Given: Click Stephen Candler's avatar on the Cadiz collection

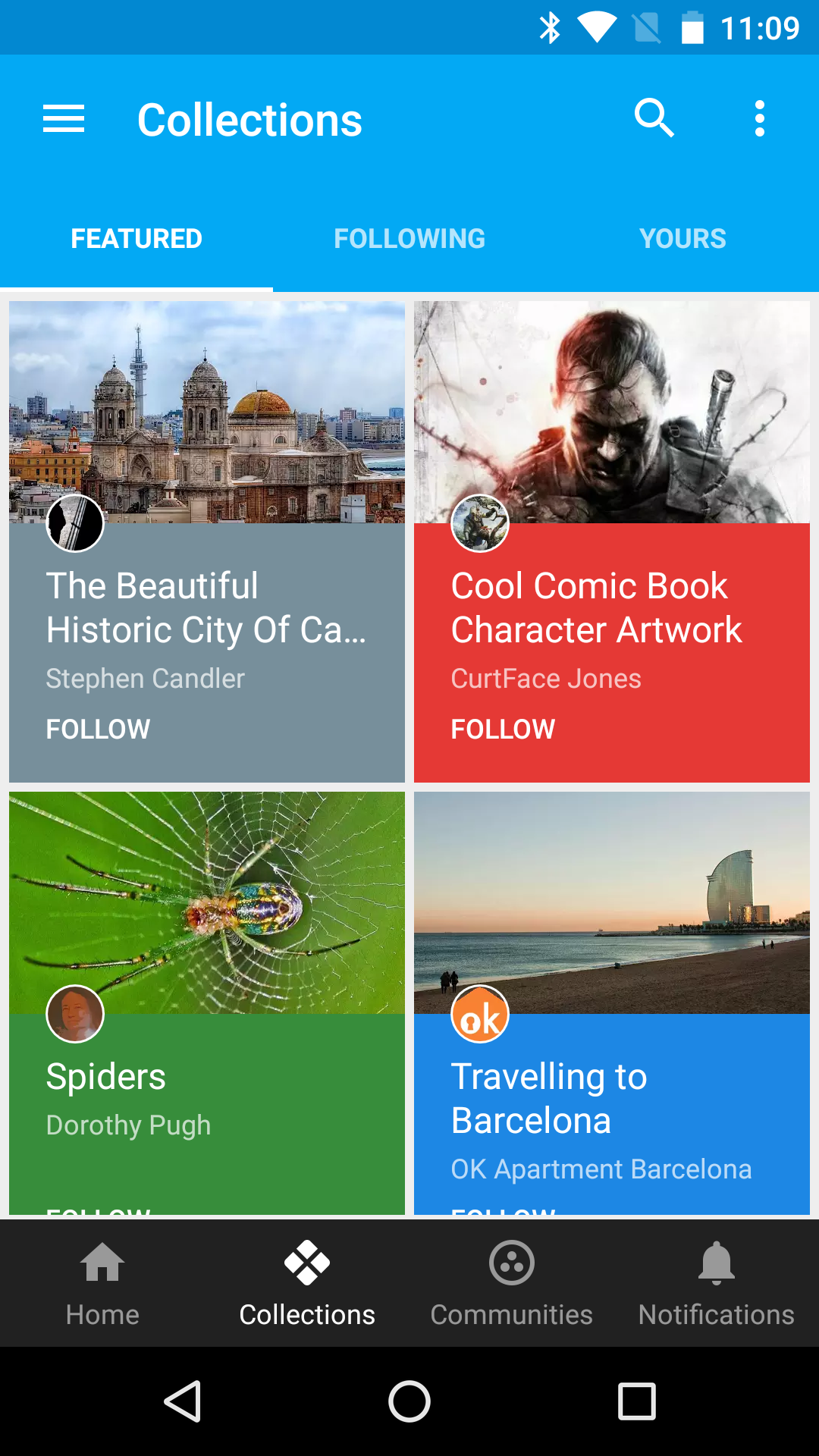Looking at the screenshot, I should 76,522.
